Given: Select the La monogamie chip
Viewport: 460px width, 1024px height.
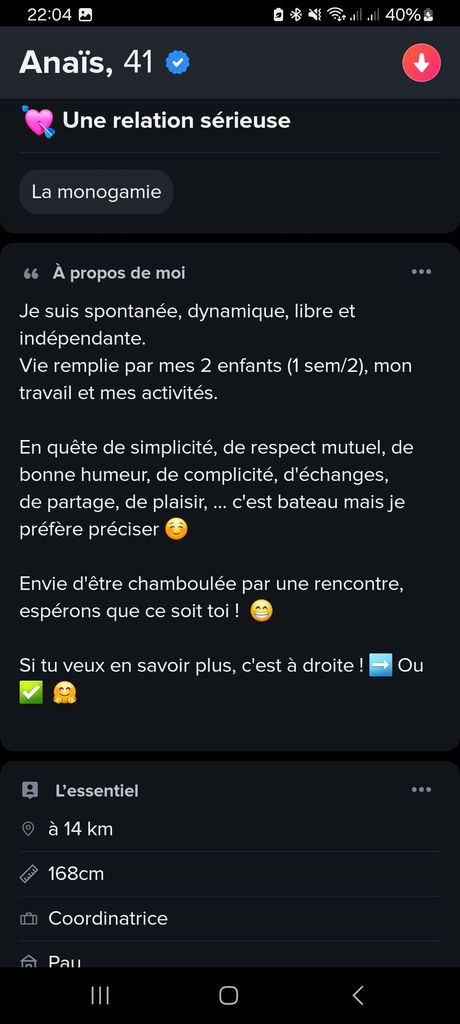Looking at the screenshot, I should (x=96, y=192).
